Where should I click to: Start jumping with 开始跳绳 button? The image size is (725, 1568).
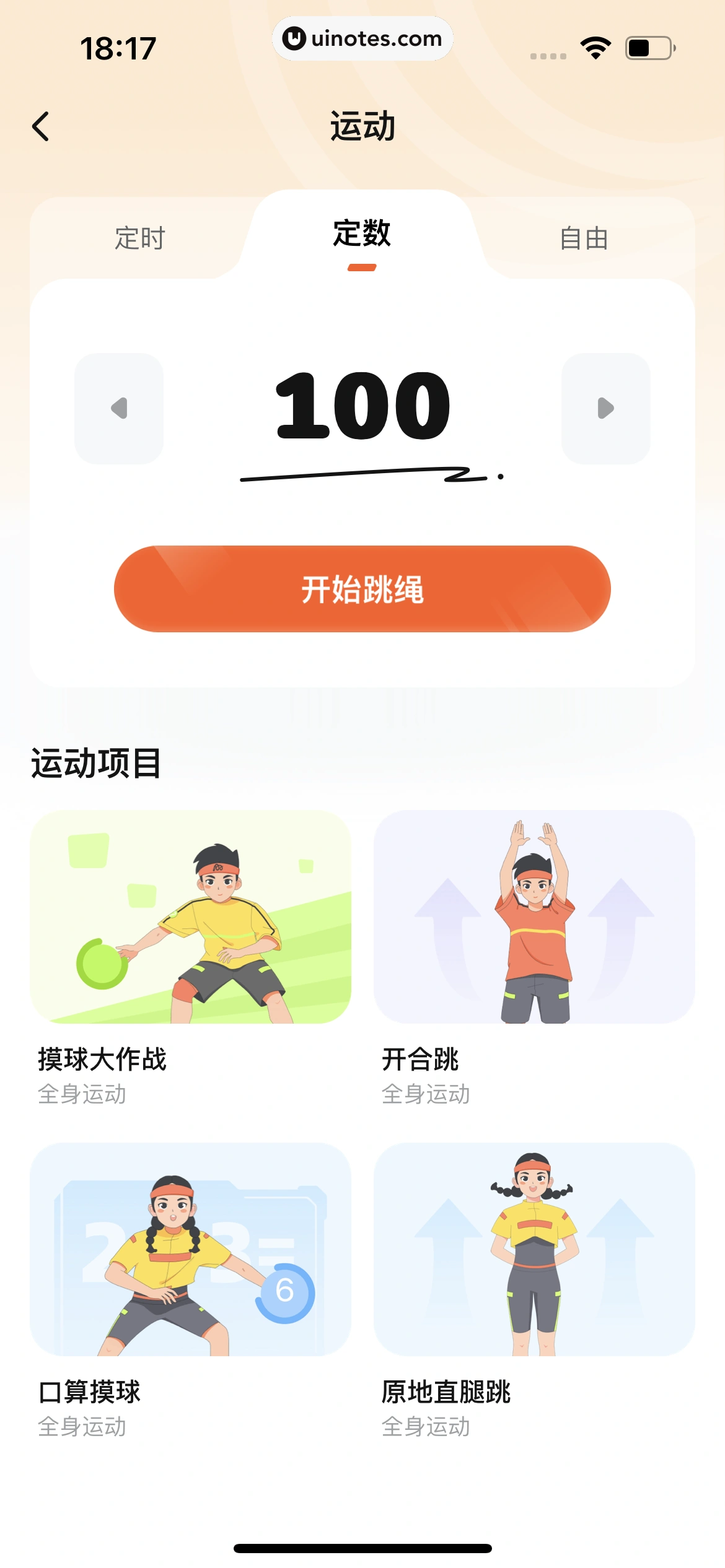[x=362, y=589]
